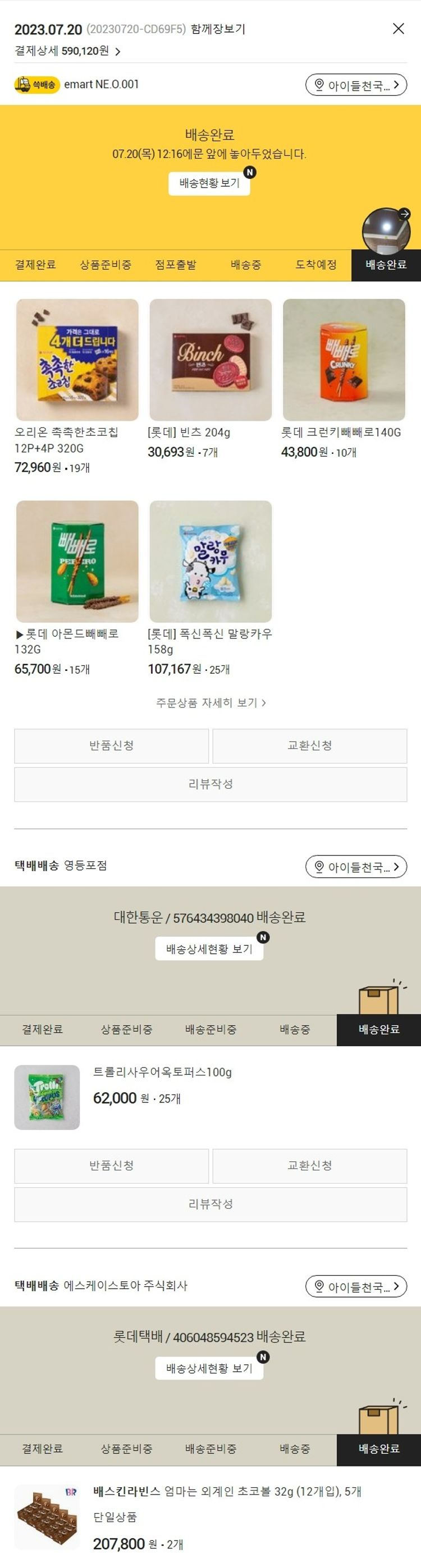
Task: Open 오리온 촉촉한초코칩 product
Action: (x=77, y=360)
